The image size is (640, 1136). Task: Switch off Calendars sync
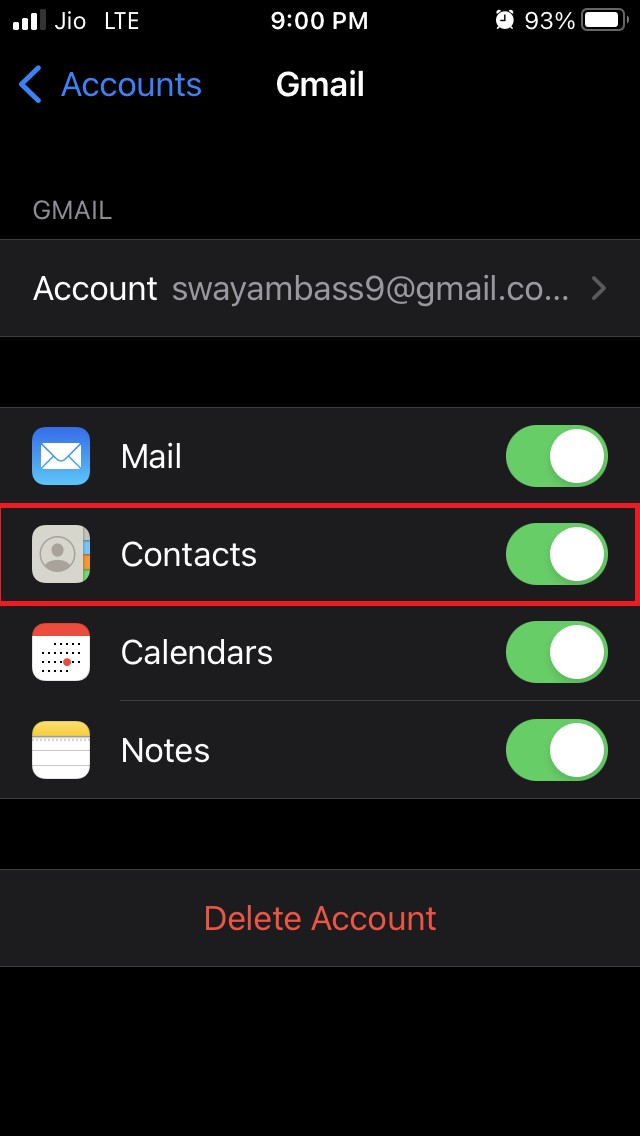tap(556, 652)
